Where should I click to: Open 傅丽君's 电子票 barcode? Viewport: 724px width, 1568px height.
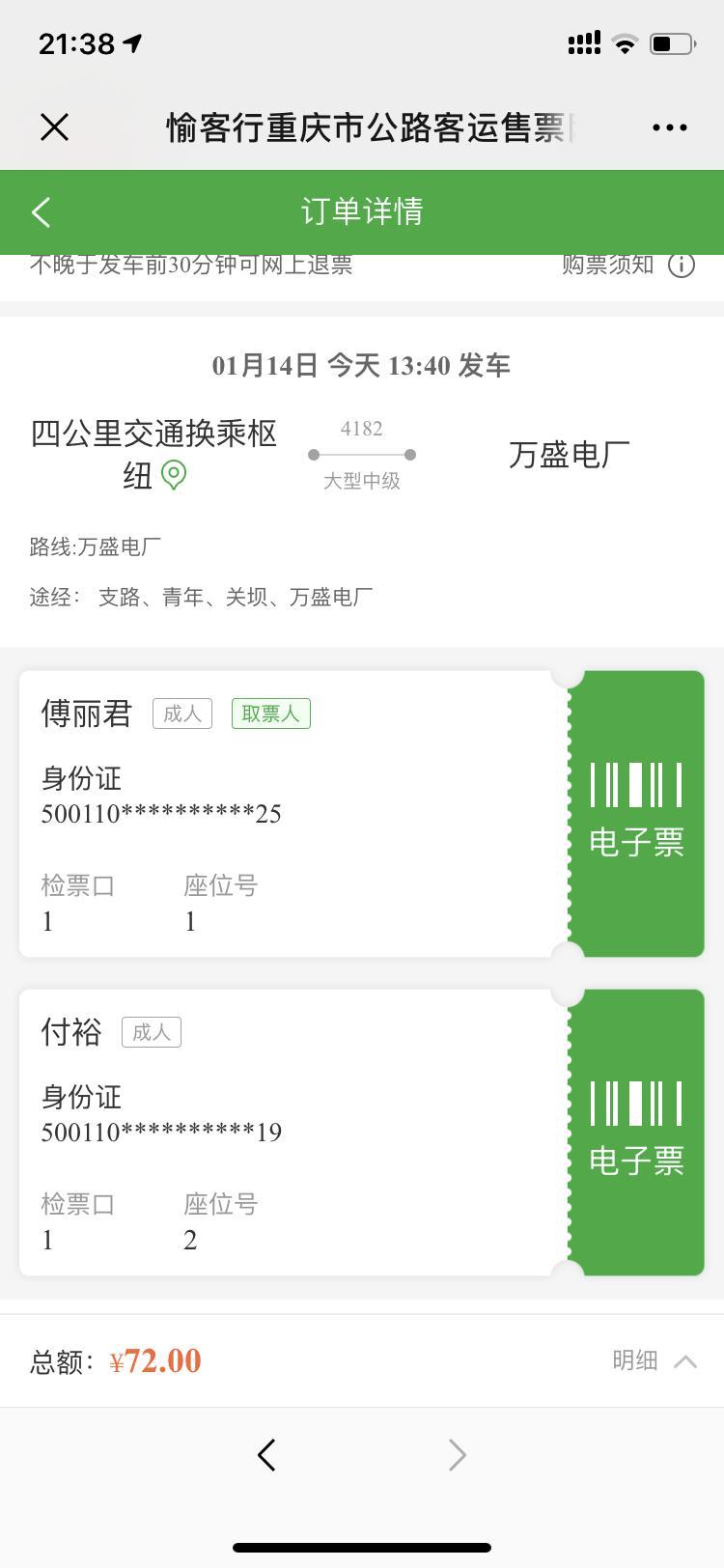[x=636, y=813]
